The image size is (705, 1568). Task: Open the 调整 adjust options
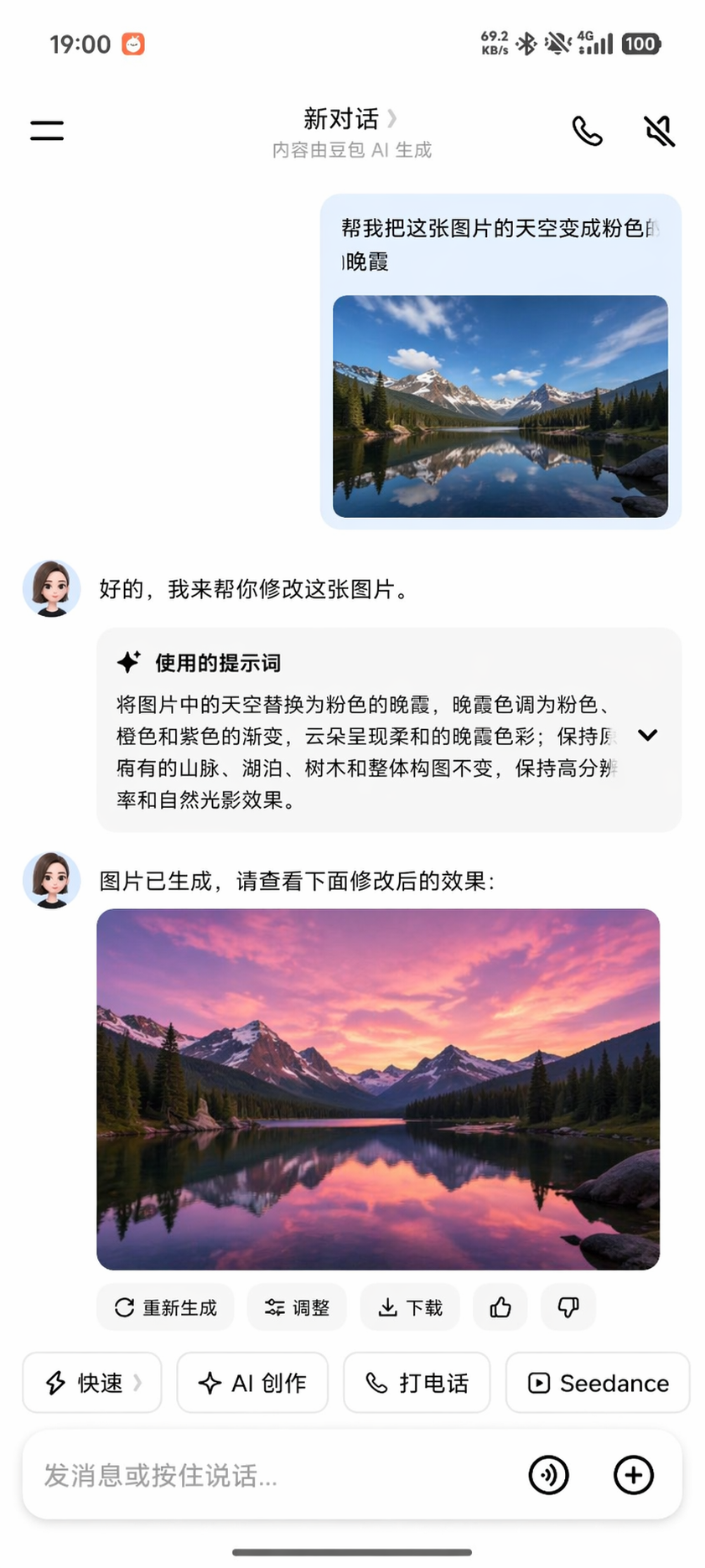[x=297, y=1307]
